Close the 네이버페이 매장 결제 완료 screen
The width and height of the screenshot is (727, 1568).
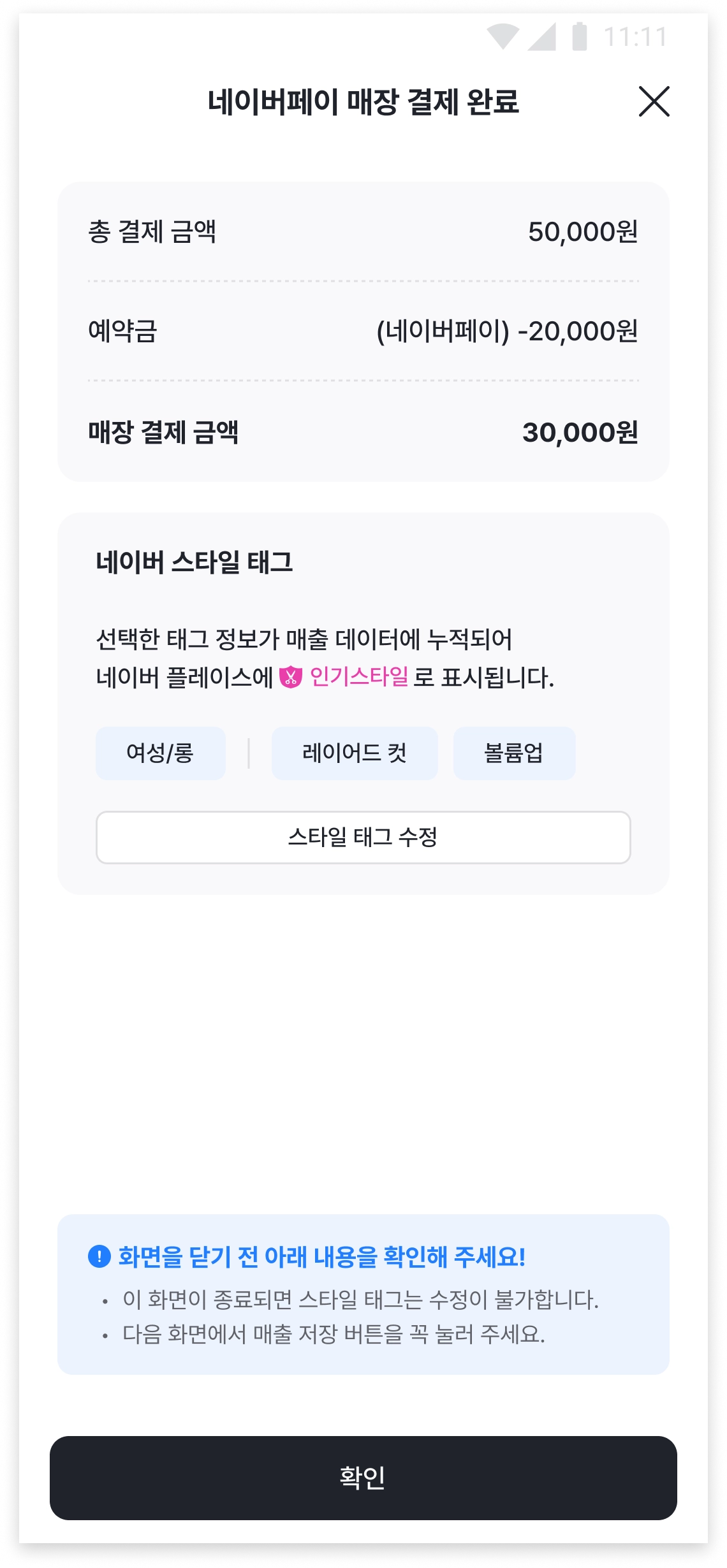tap(654, 102)
